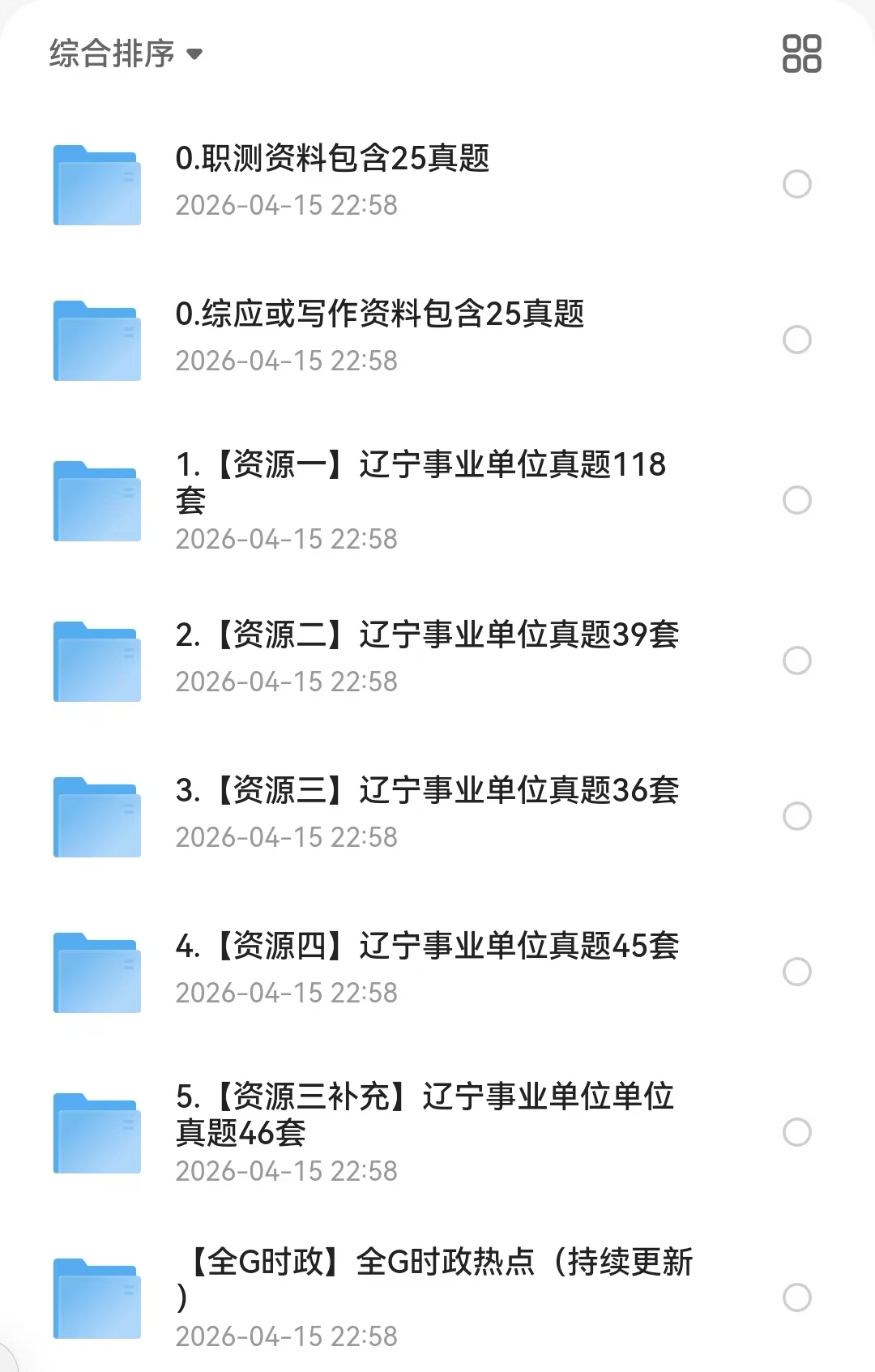Check the circle beside 【资源二】 folder
The height and width of the screenshot is (1372, 875).
pyautogui.click(x=796, y=660)
